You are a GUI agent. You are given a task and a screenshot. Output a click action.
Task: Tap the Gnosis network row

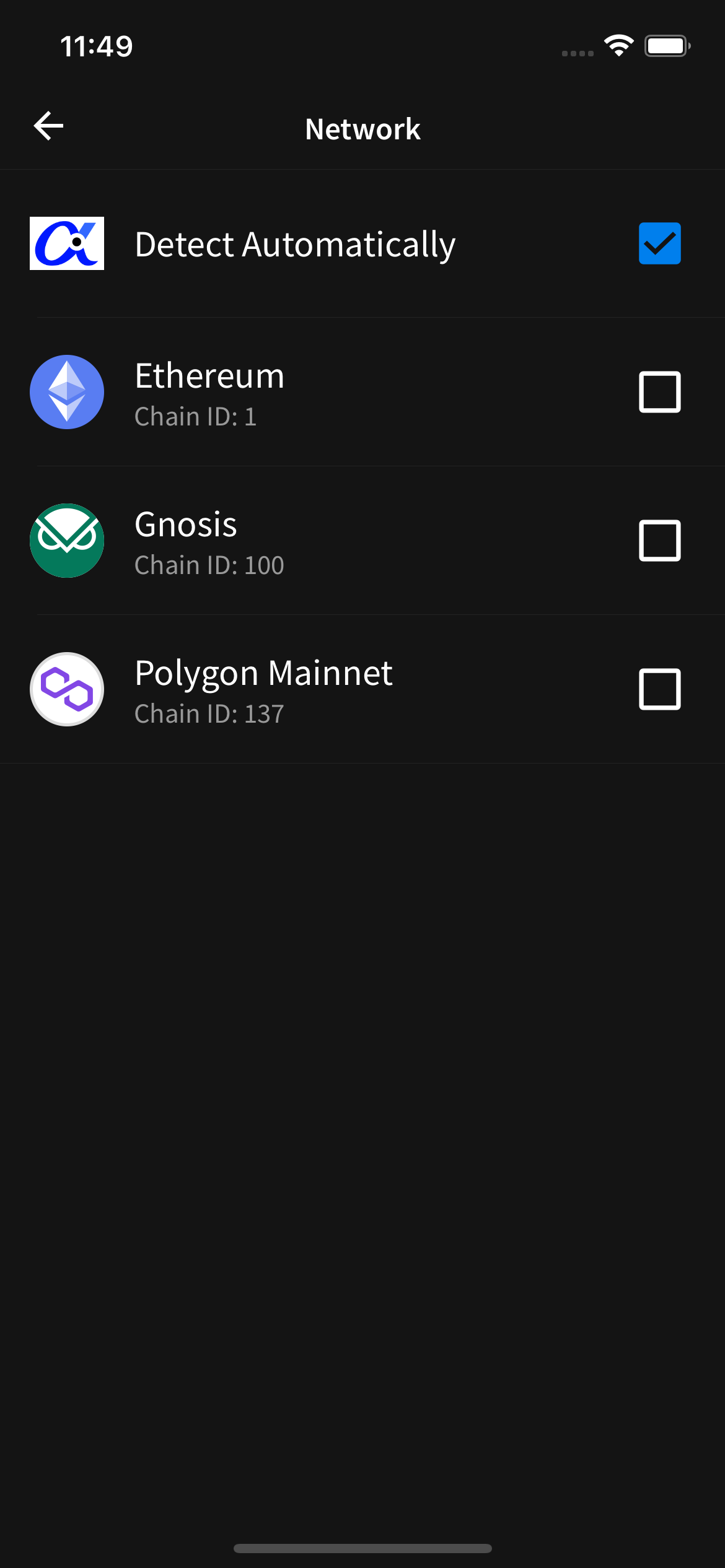[x=310, y=540]
